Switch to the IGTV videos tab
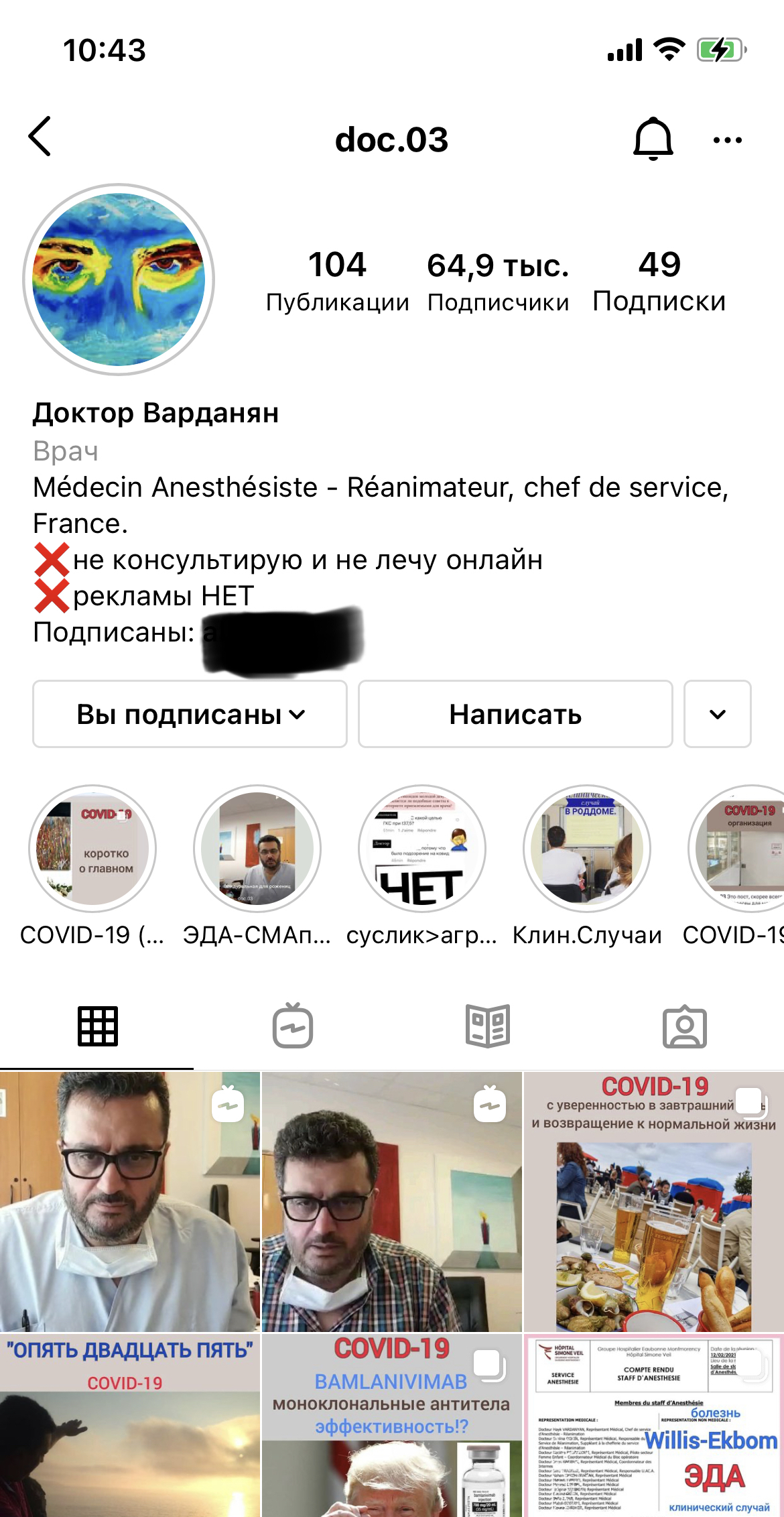 click(x=293, y=1026)
